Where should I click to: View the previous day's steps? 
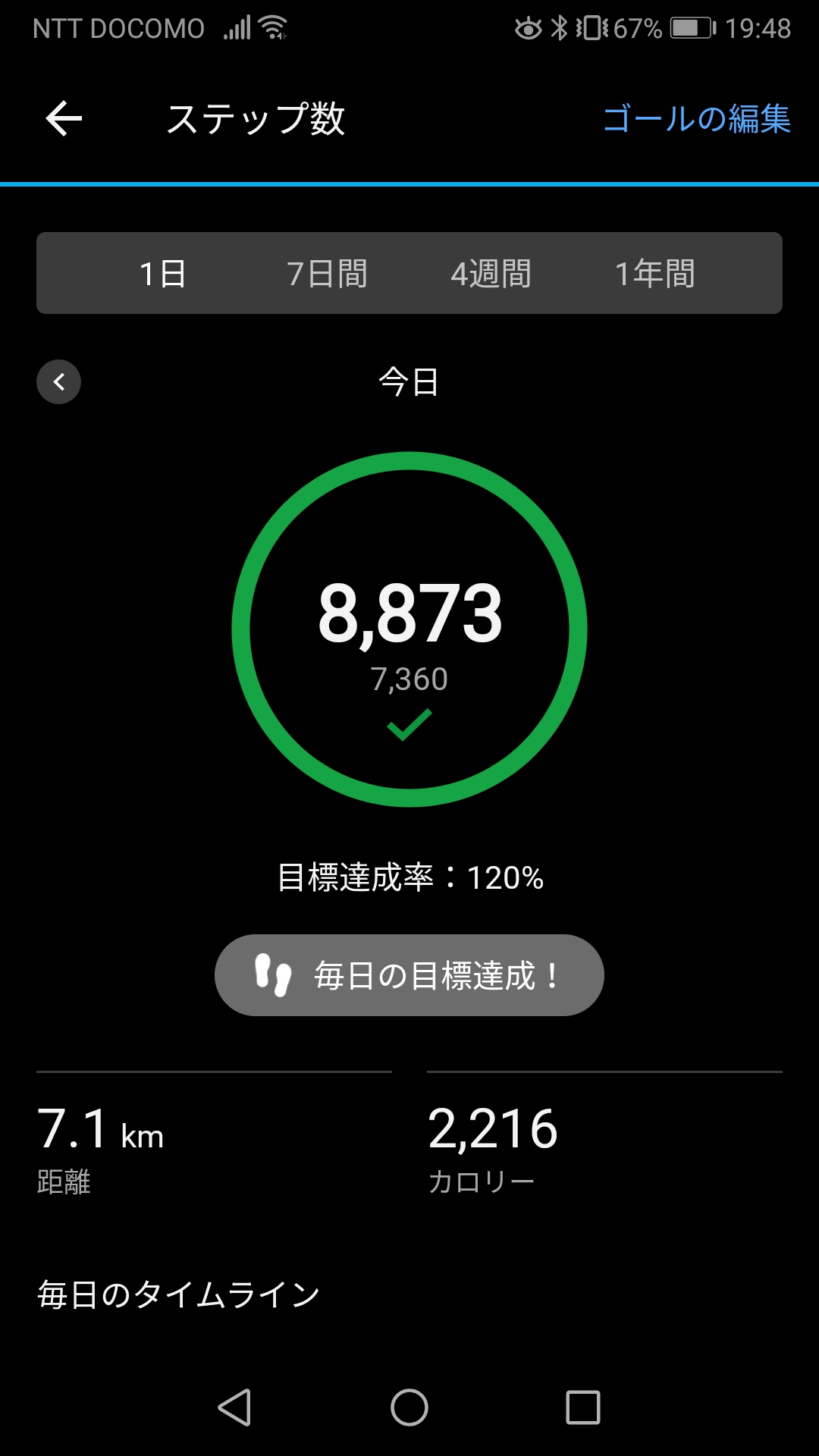pos(58,381)
